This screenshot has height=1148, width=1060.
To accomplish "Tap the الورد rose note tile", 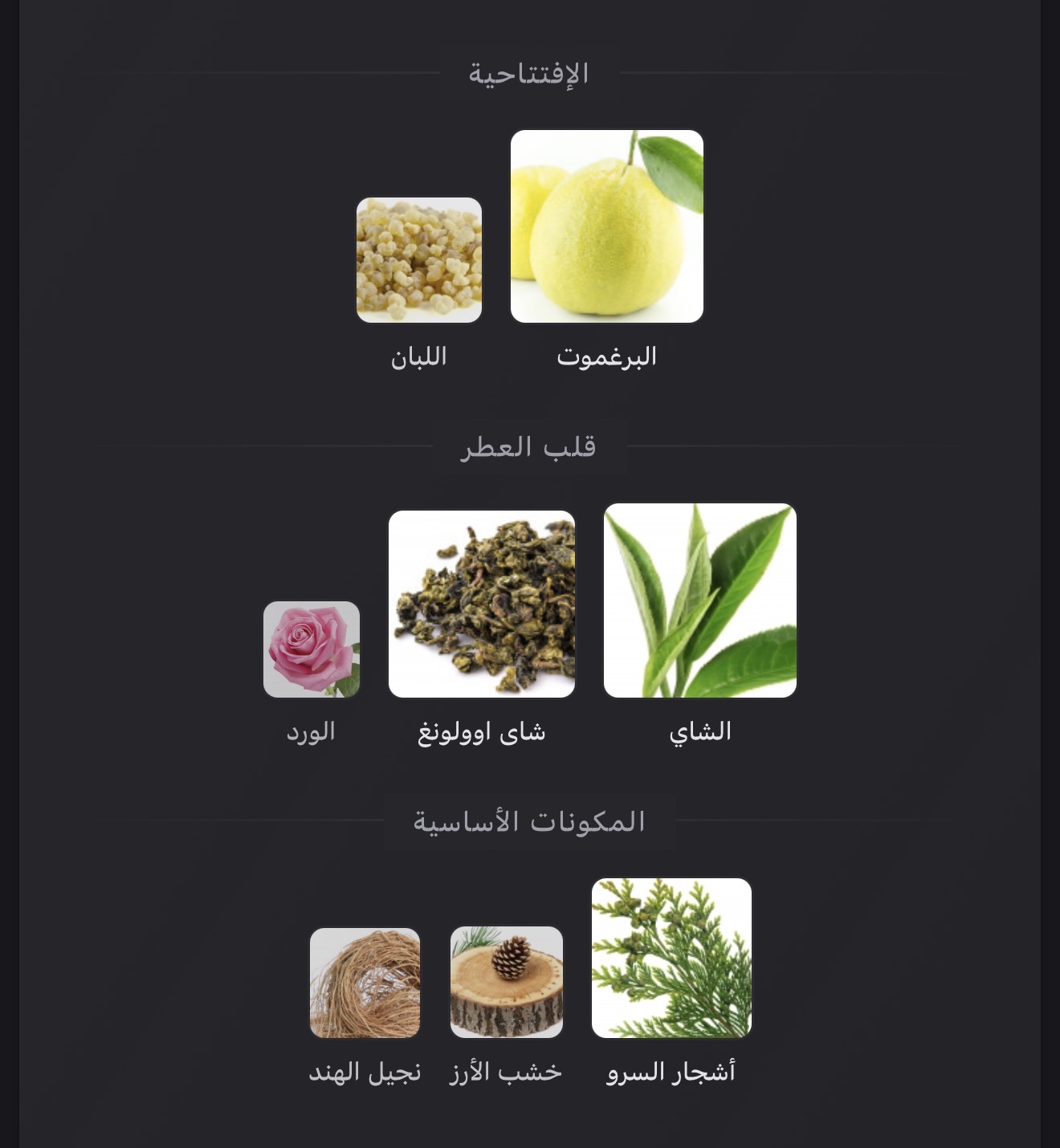I will [312, 649].
